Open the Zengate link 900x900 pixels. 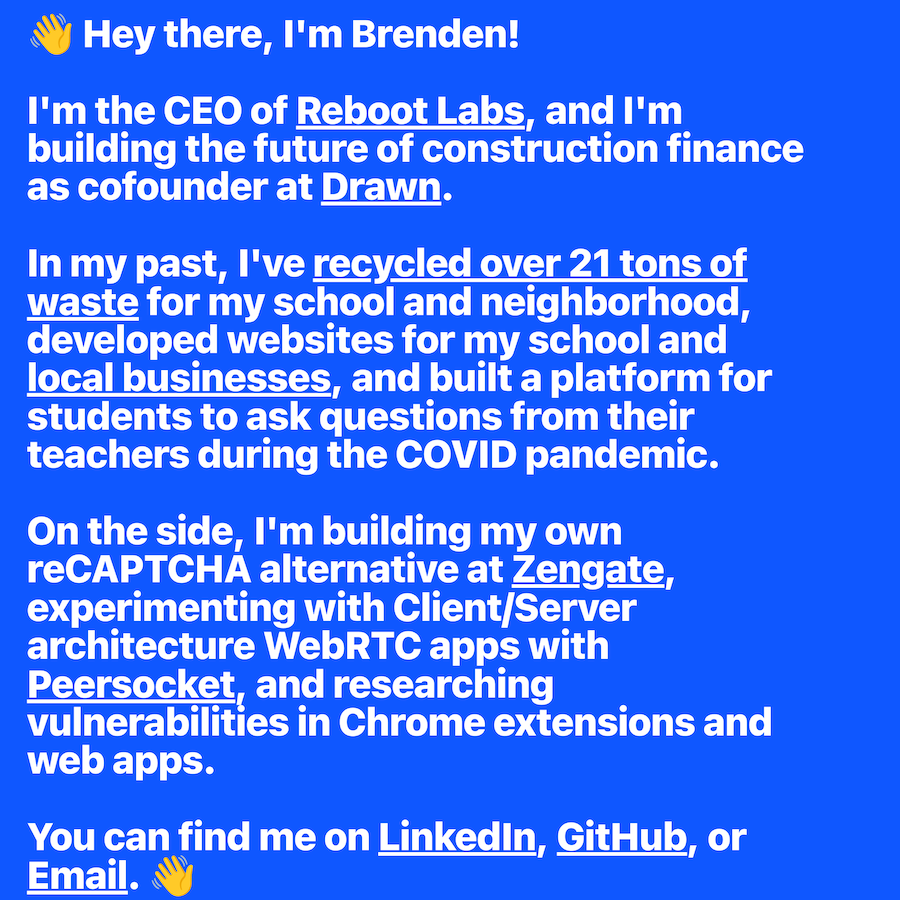coord(588,570)
